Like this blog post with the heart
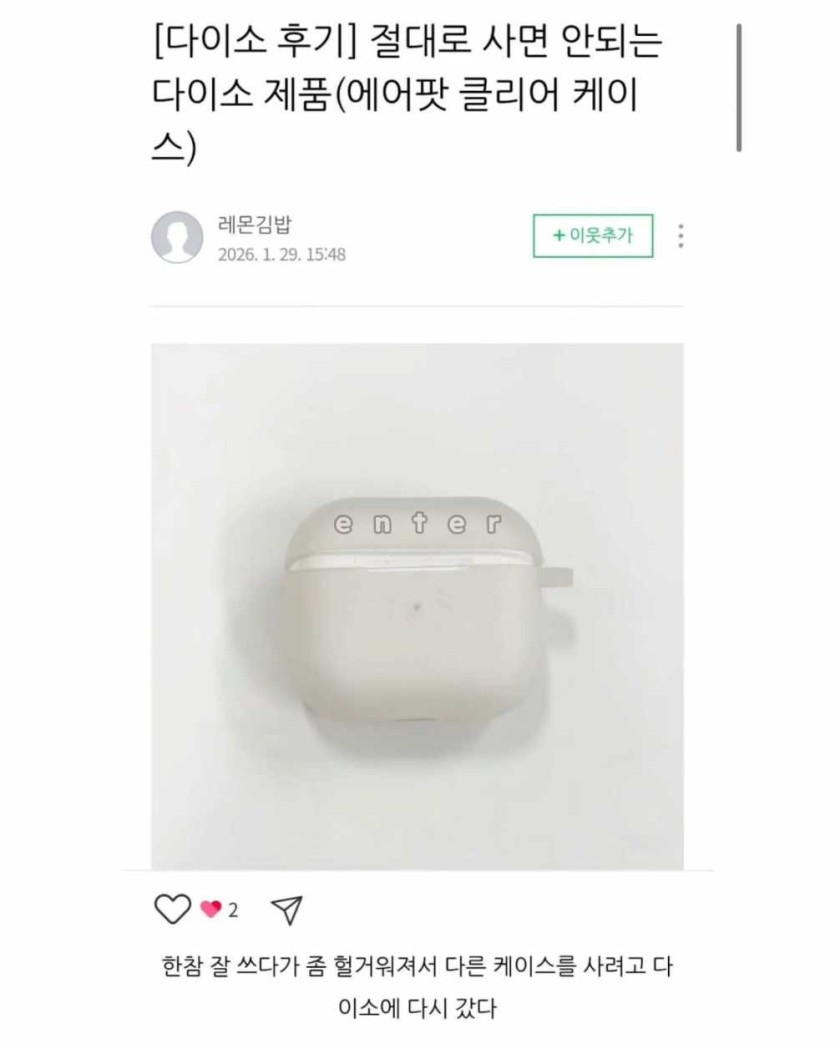Image resolution: width=835 pixels, height=1044 pixels. (172, 909)
